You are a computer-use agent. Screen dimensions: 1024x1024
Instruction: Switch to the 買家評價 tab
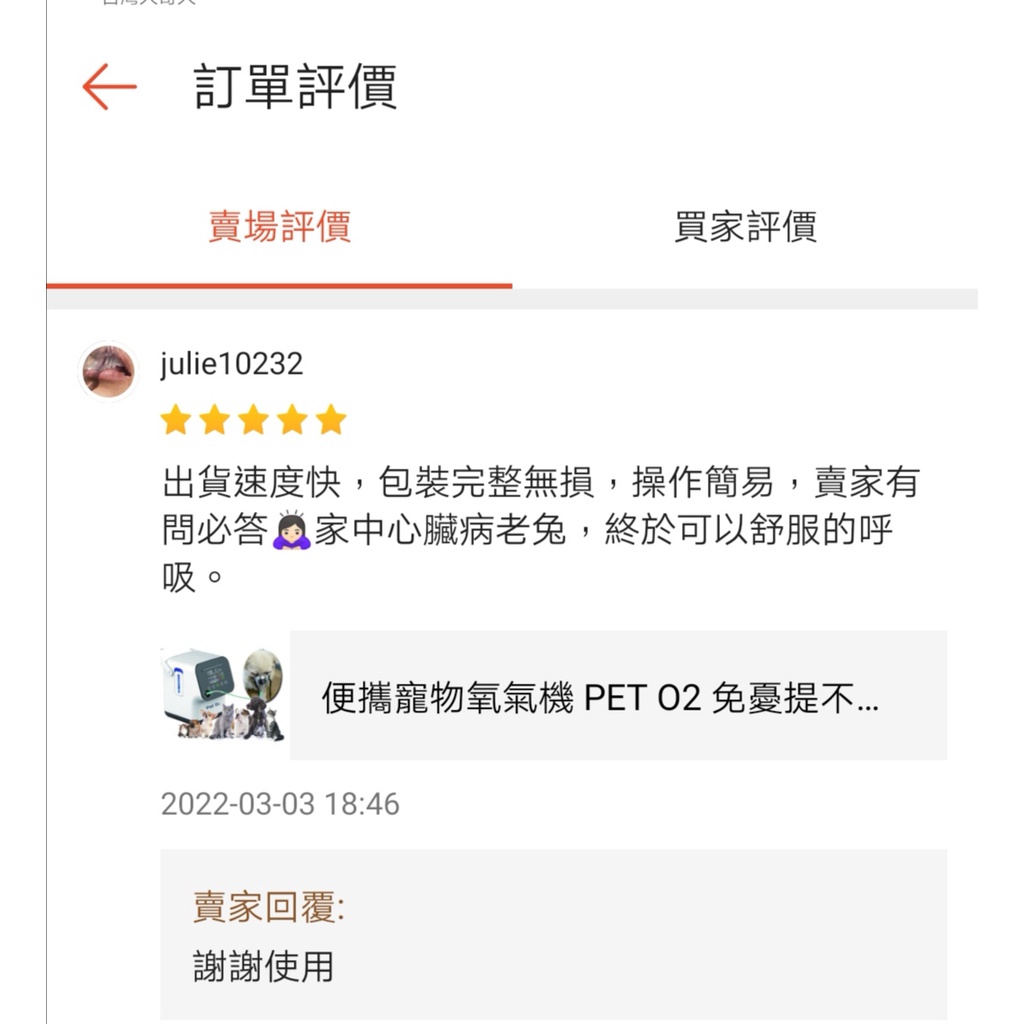[745, 227]
